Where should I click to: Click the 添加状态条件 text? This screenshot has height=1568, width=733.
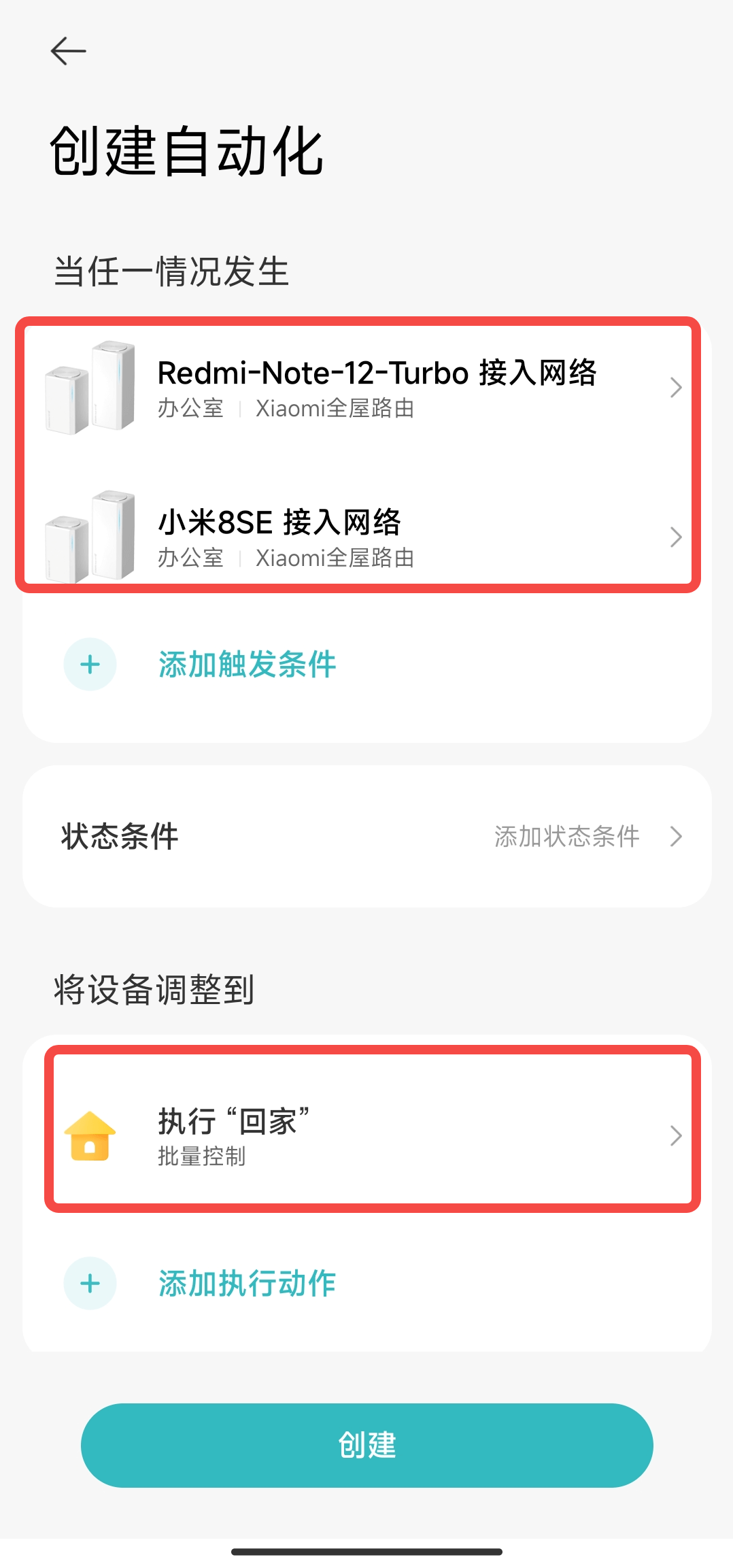(x=568, y=837)
